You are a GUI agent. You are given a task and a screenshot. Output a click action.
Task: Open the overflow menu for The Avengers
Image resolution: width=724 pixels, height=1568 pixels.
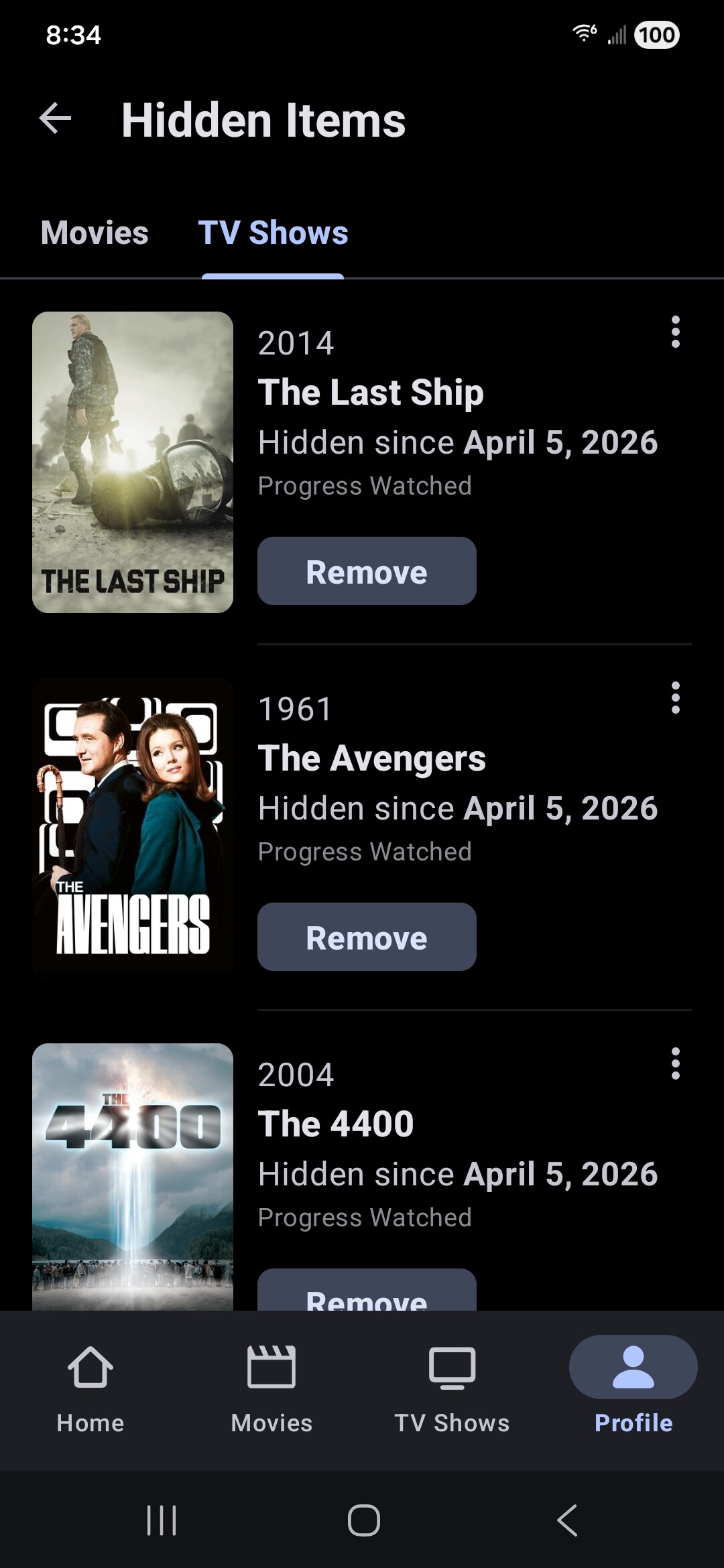click(x=675, y=698)
